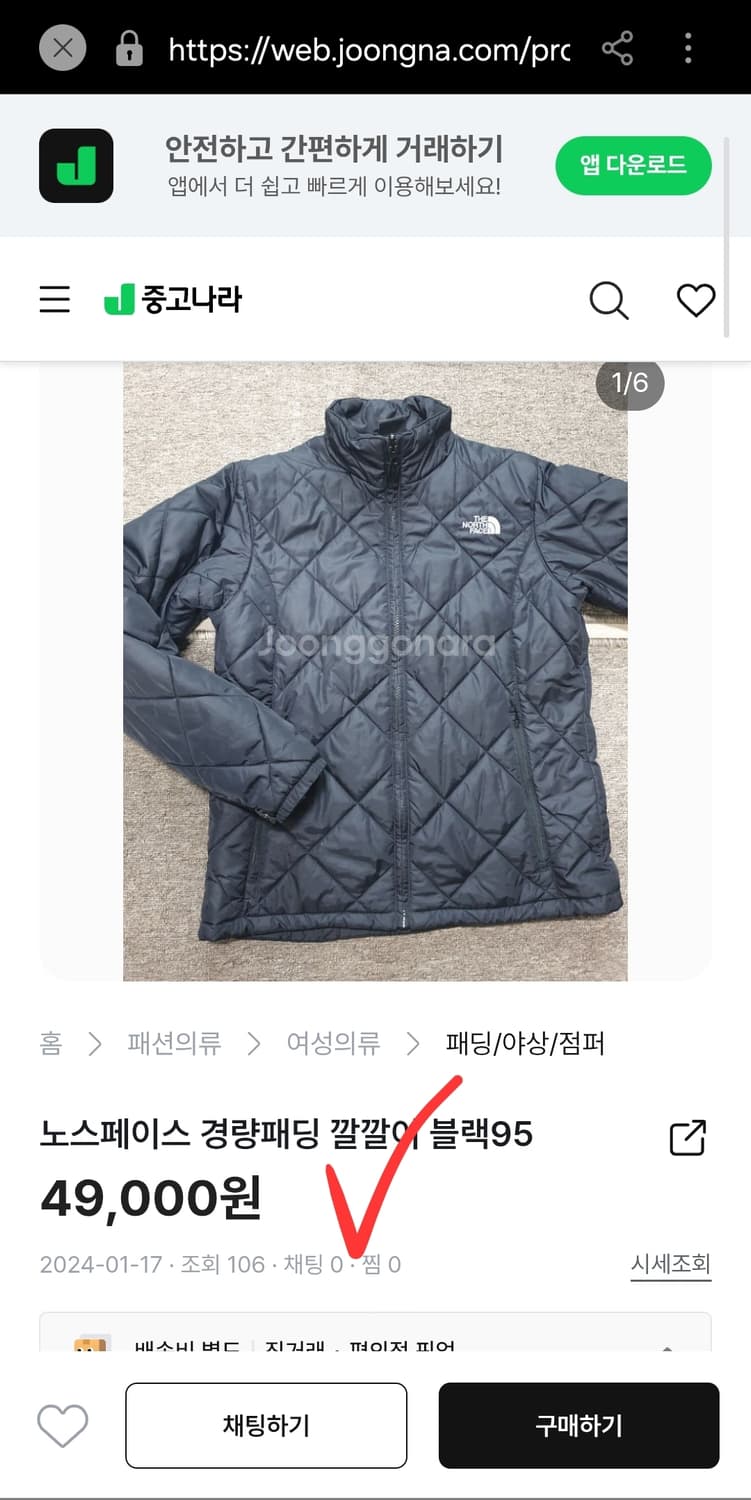This screenshot has width=751, height=1500.
Task: Open the hamburger navigation menu
Action: pyautogui.click(x=54, y=299)
